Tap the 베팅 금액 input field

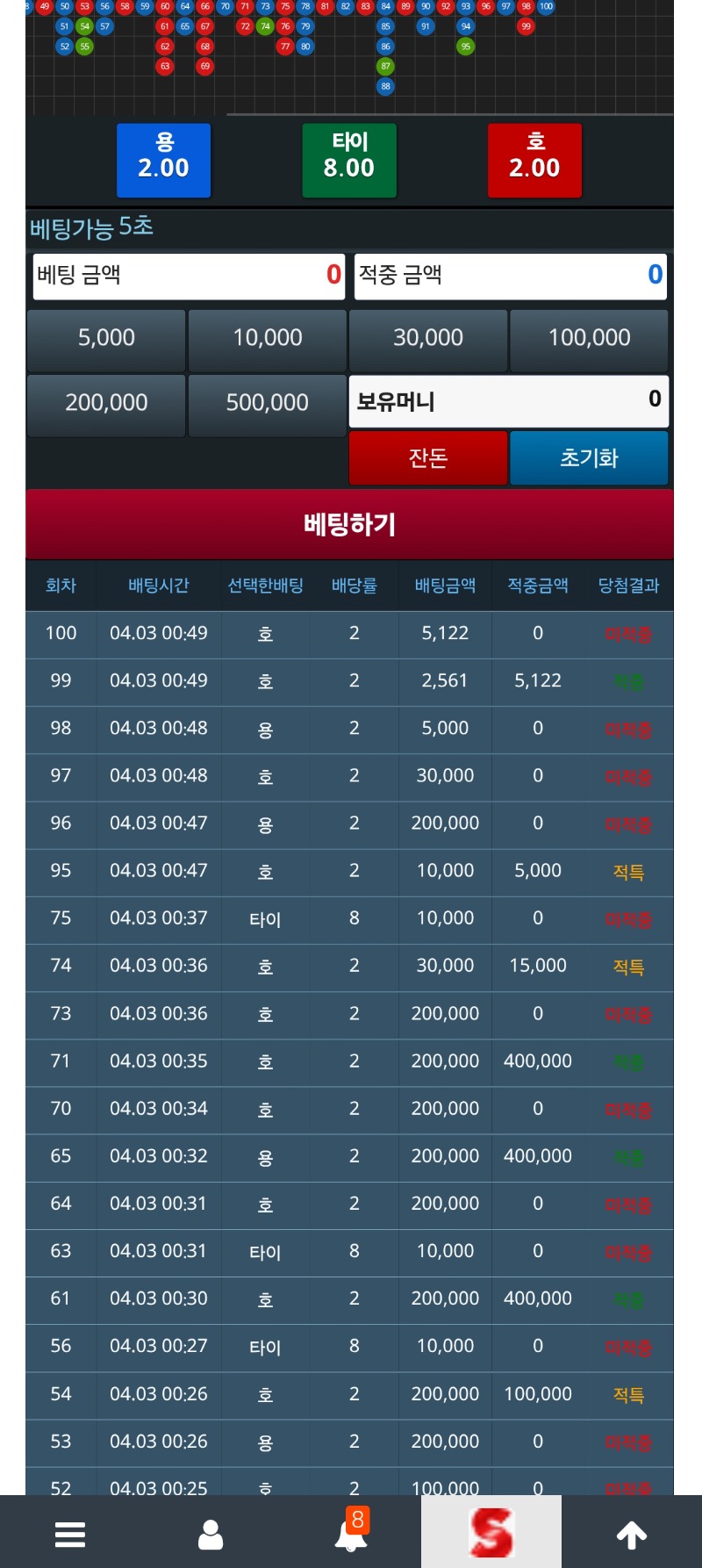point(189,276)
